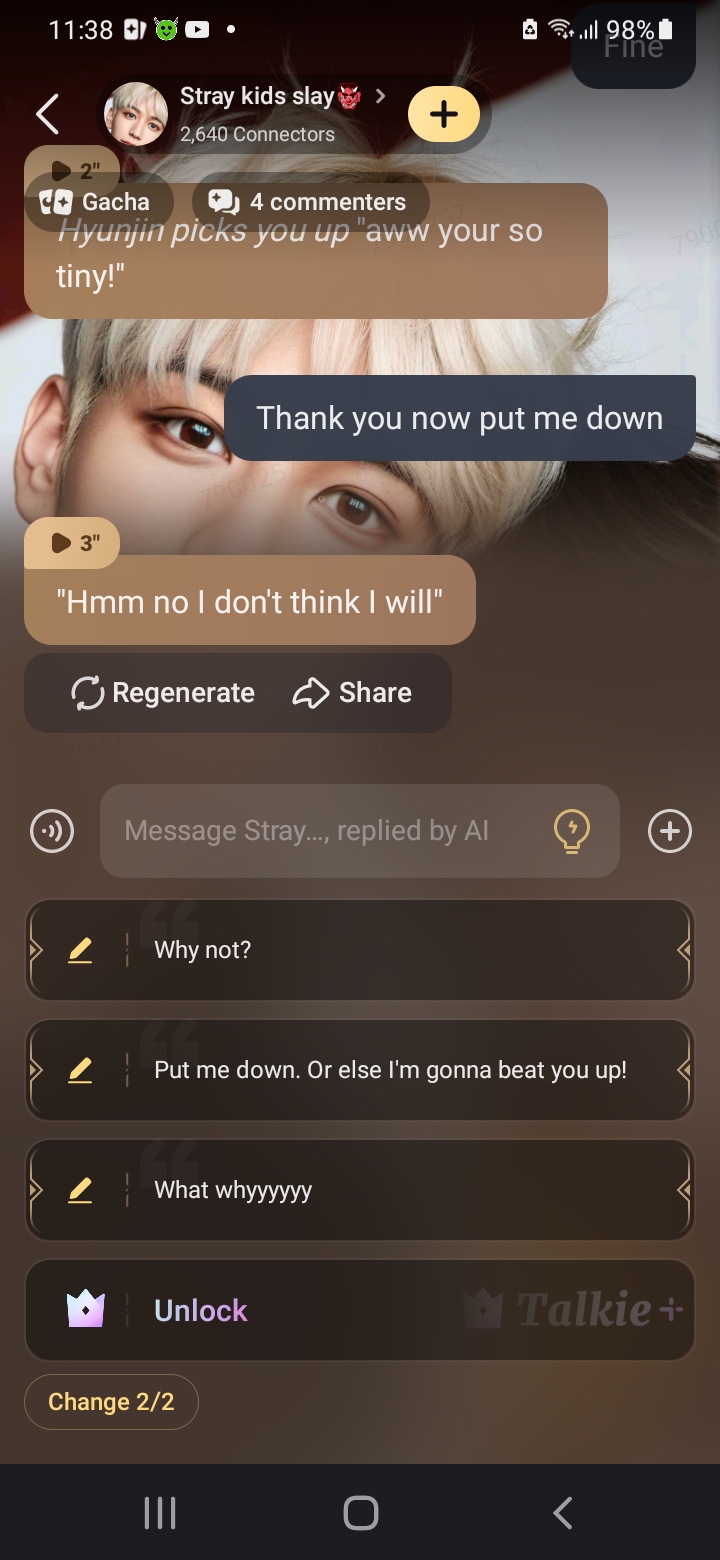Tap the lightbulb inspiration icon

click(571, 831)
